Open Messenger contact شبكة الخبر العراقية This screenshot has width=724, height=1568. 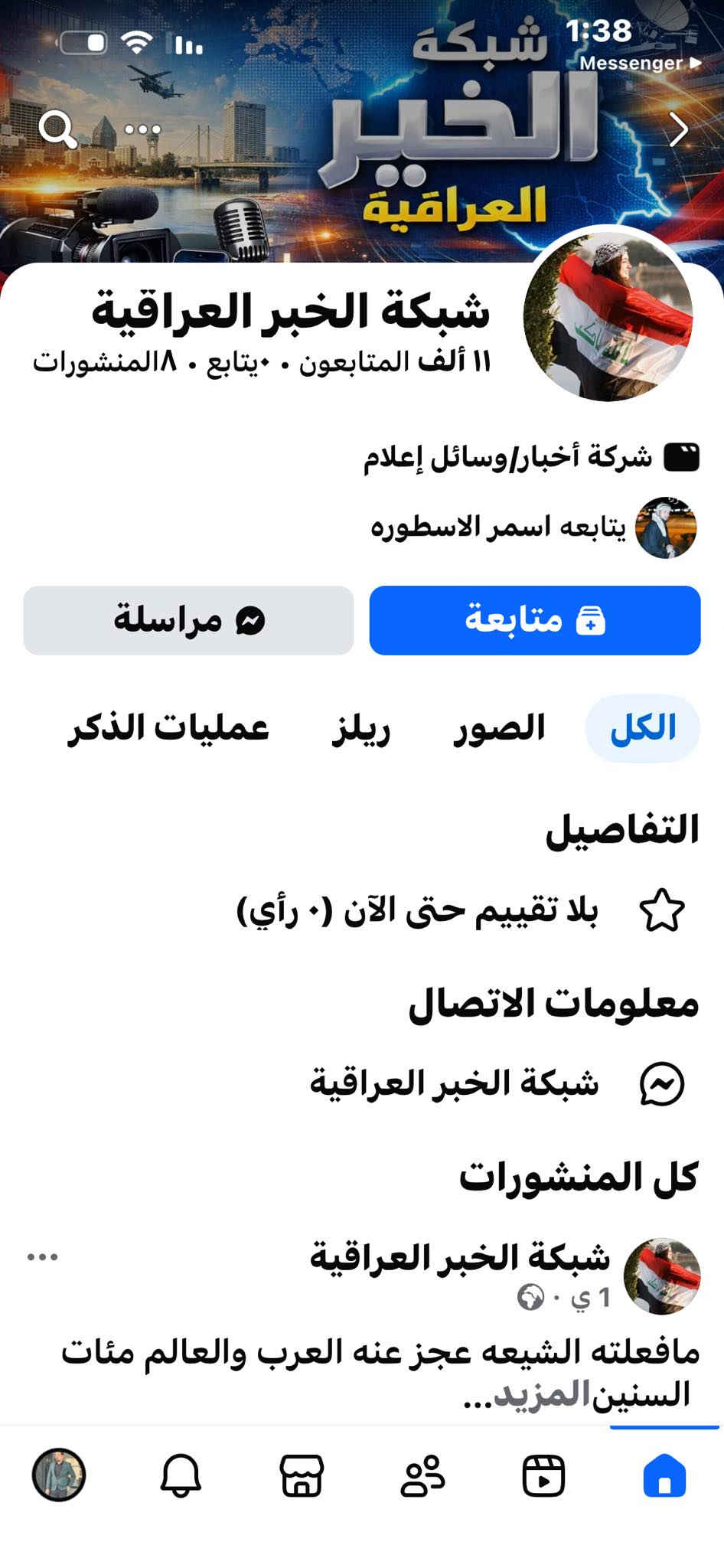[454, 1083]
